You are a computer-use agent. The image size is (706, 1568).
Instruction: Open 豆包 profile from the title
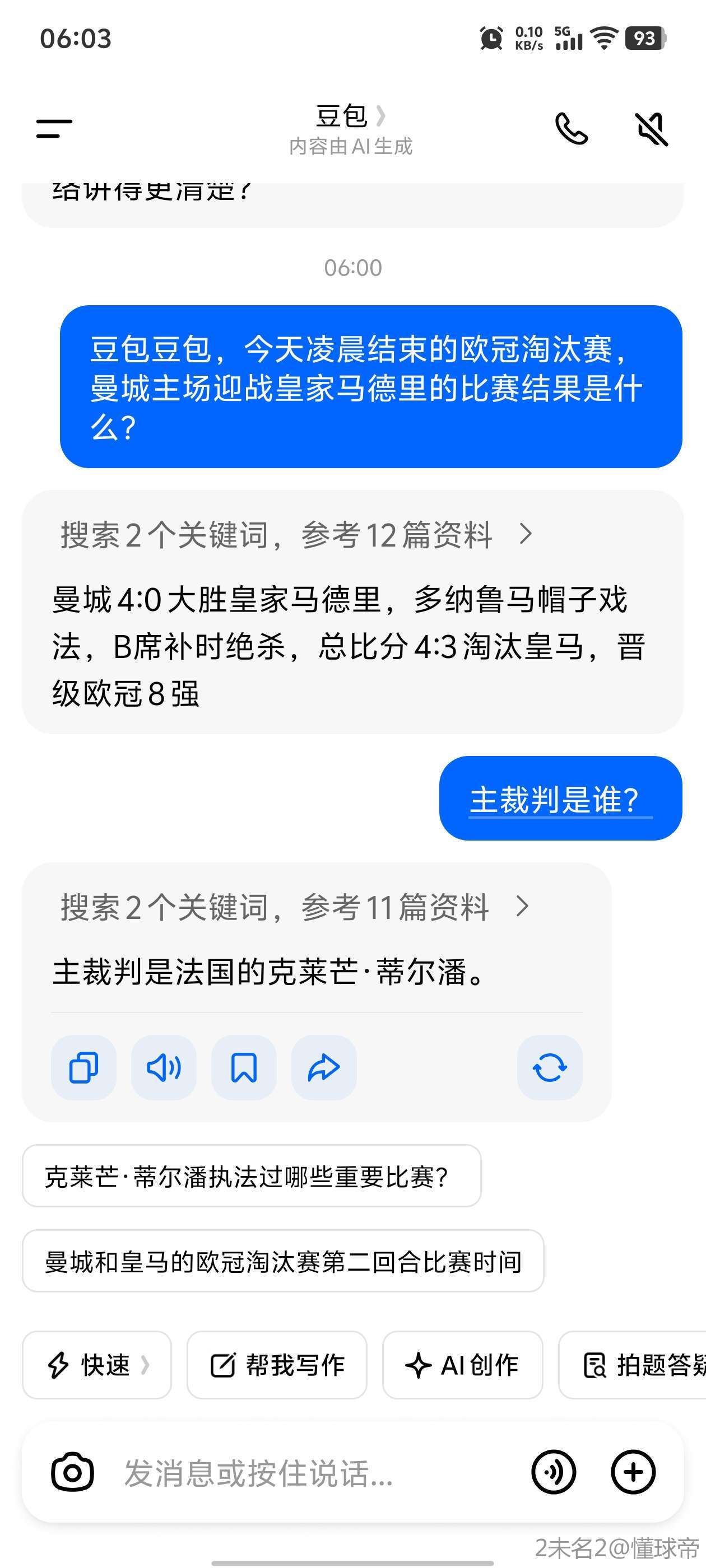pos(350,116)
